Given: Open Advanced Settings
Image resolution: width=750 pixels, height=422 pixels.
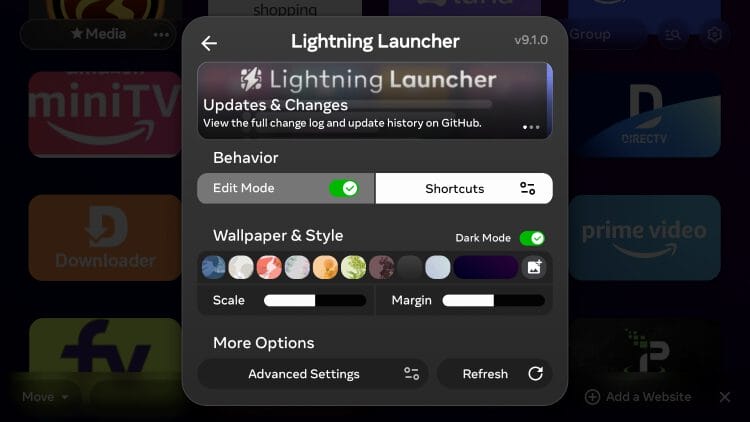Looking at the screenshot, I should [x=313, y=374].
